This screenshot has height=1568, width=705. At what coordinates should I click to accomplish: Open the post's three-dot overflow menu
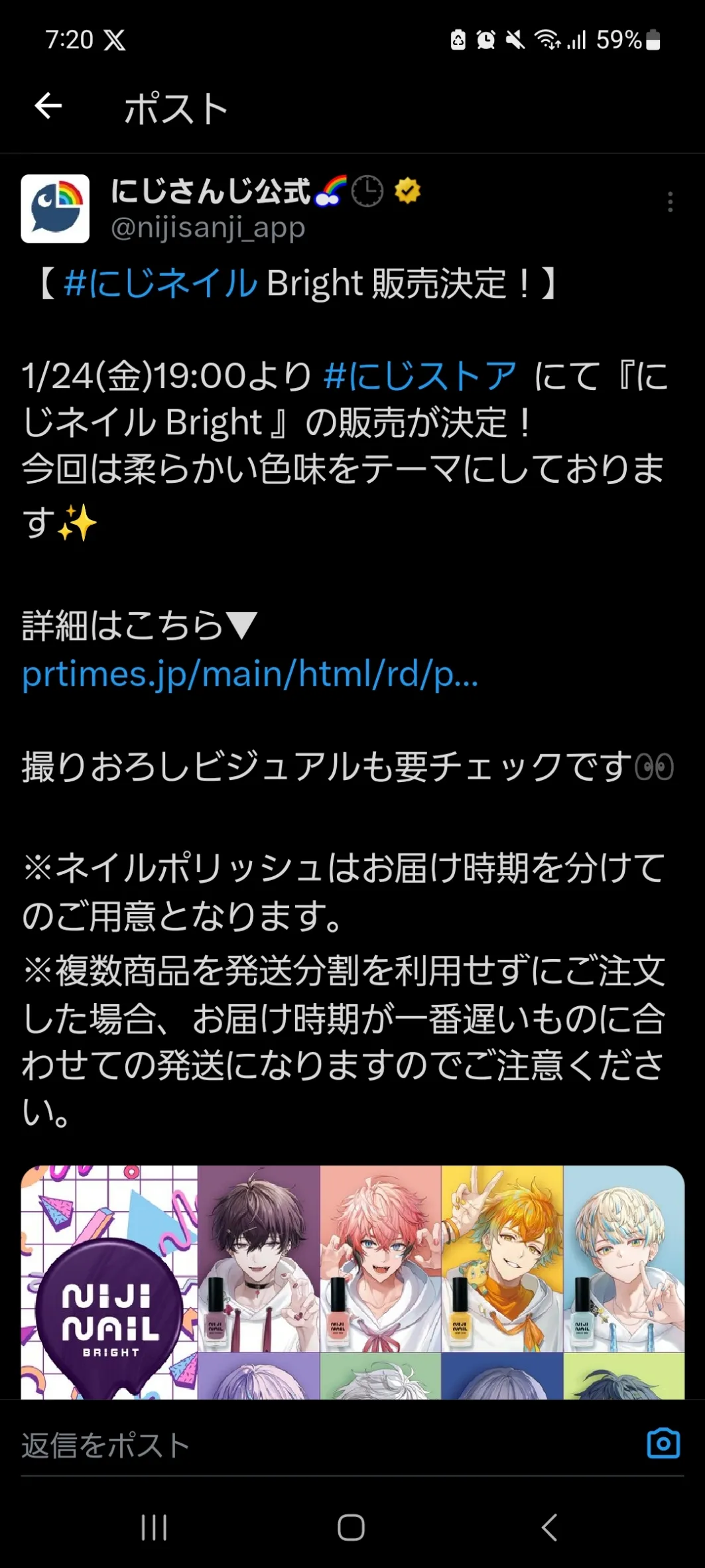[671, 202]
